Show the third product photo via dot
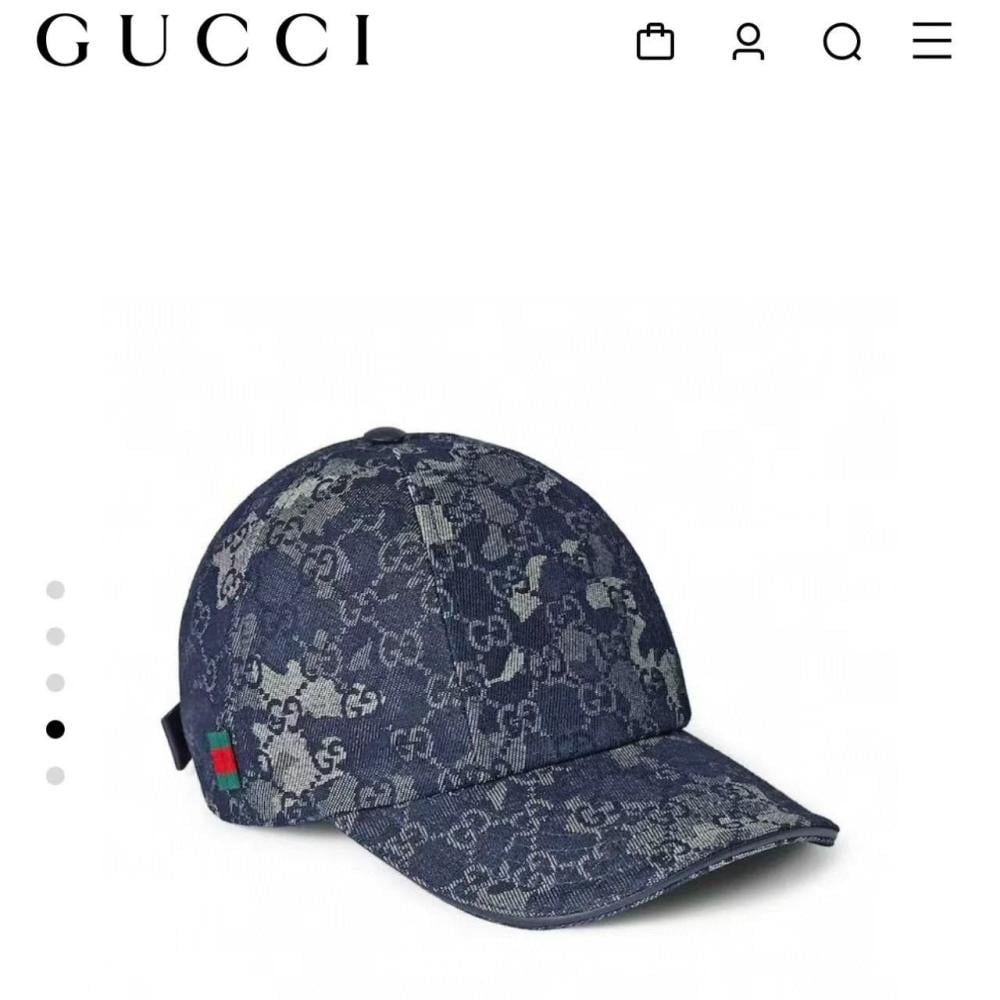Screen dimensions: 1000x1000 tap(55, 683)
